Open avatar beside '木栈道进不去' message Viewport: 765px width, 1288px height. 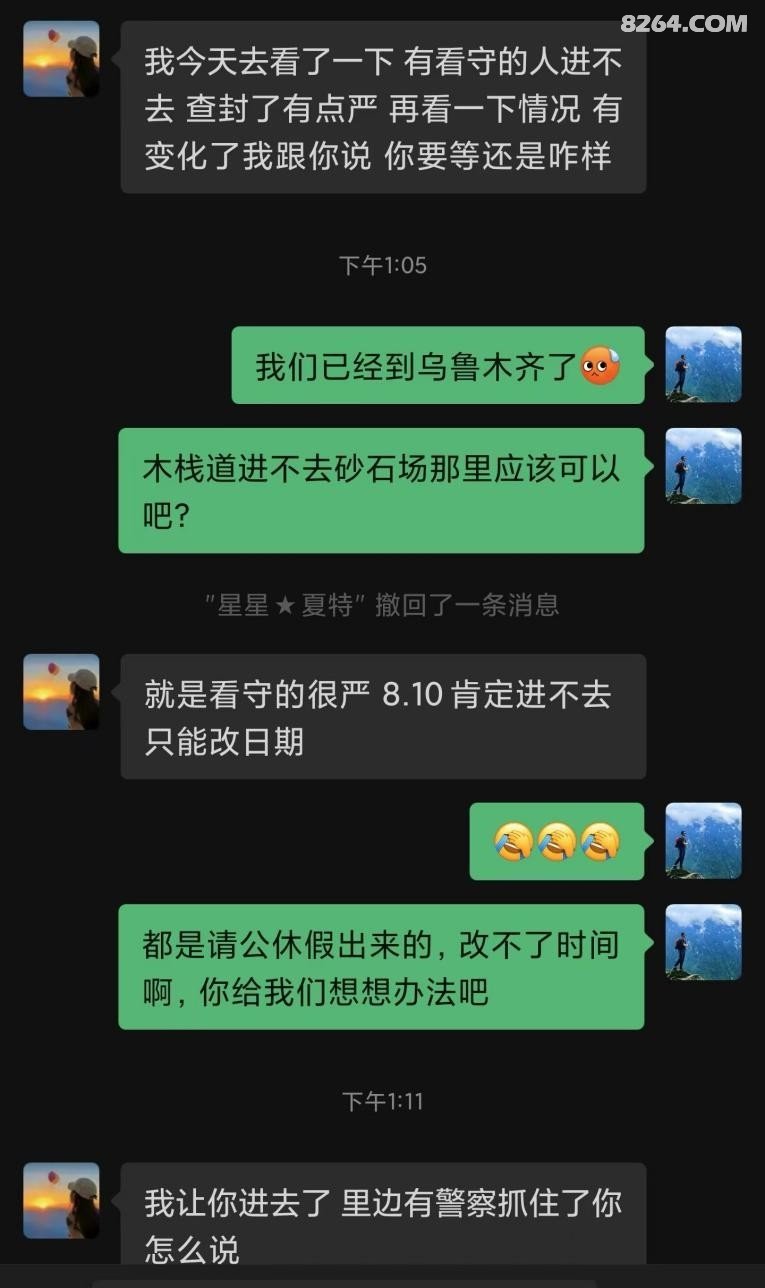tap(703, 466)
